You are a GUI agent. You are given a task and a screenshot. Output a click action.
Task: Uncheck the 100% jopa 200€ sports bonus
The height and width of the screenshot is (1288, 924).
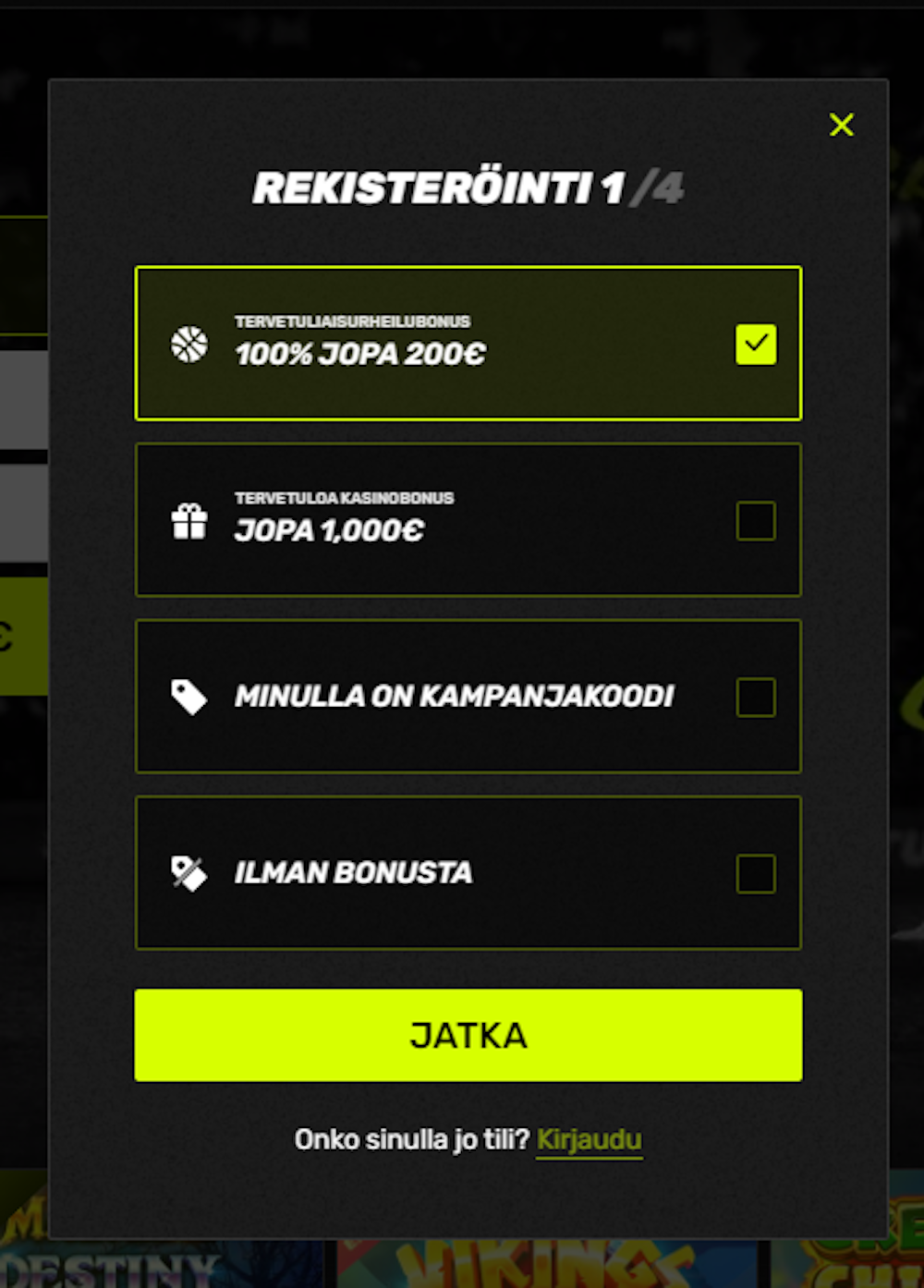pyautogui.click(x=755, y=344)
